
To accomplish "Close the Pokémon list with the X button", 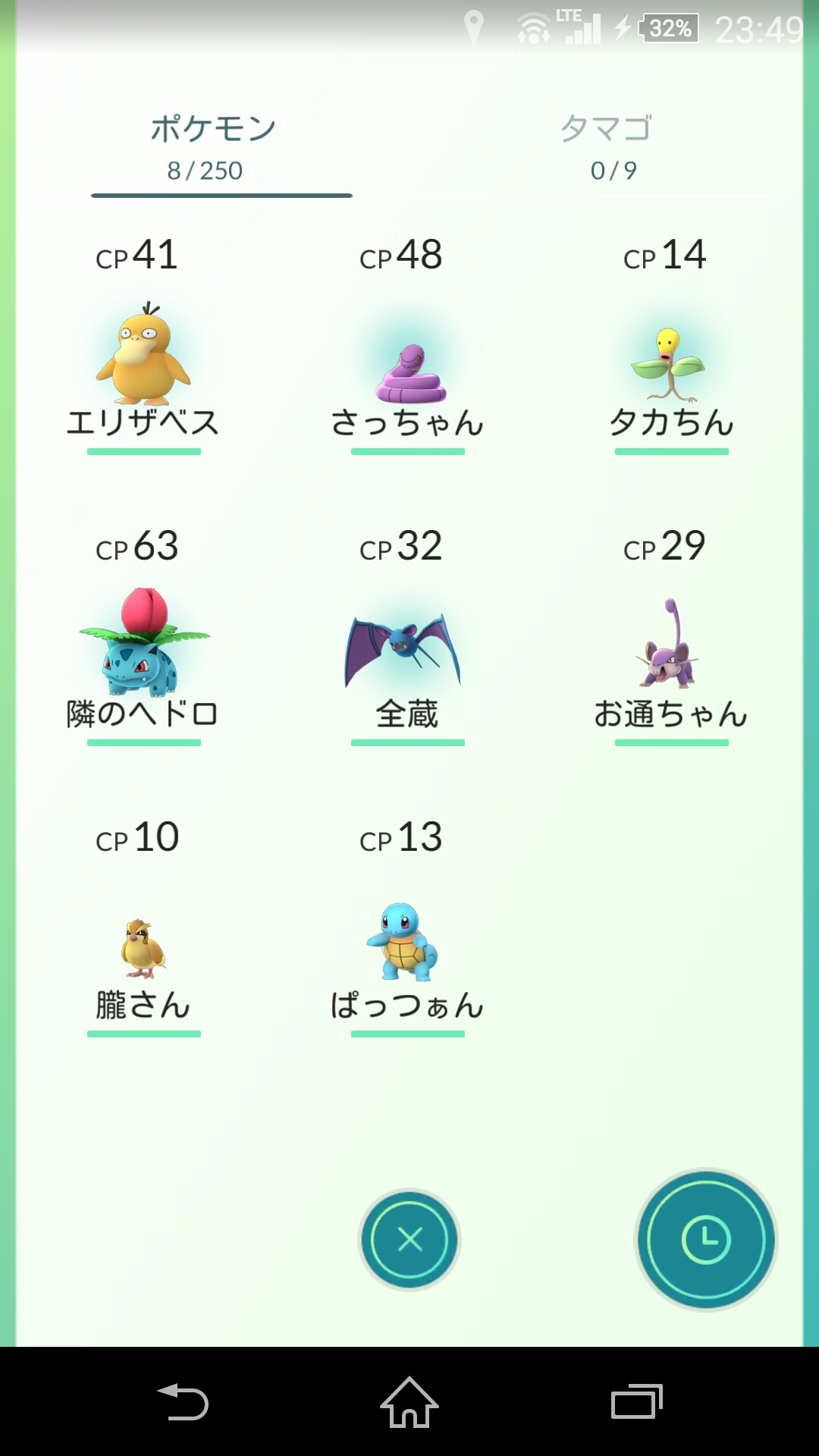I will [x=409, y=1240].
